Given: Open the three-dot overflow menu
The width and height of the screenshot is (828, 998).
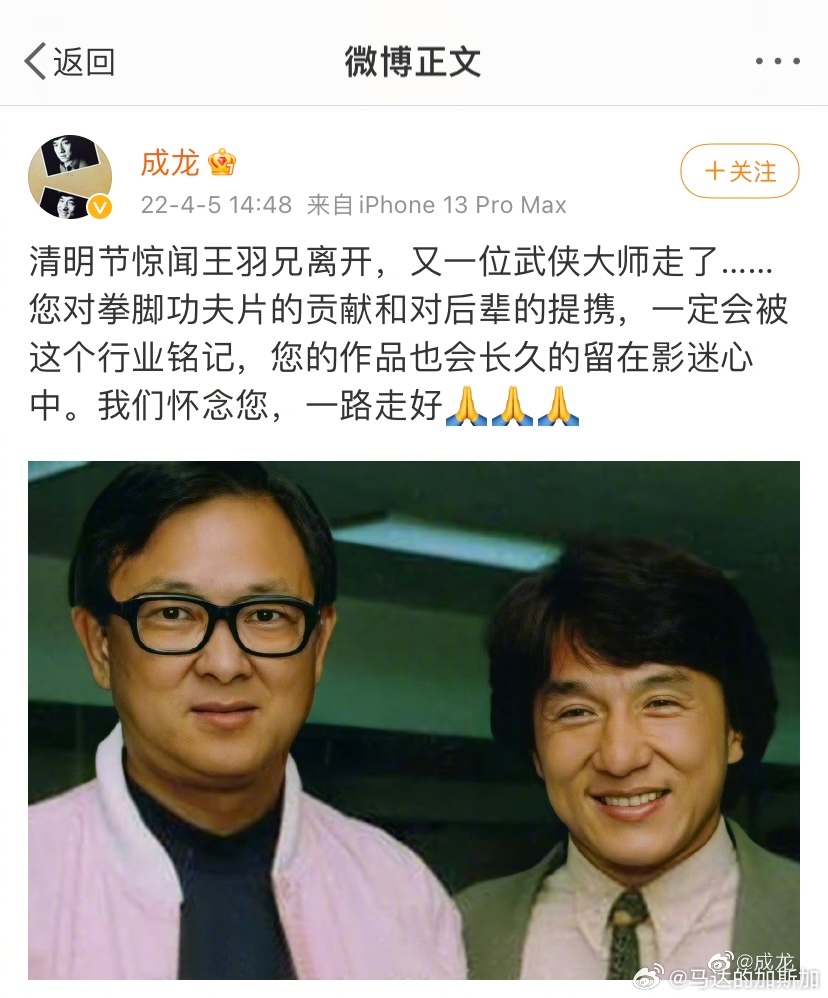Looking at the screenshot, I should [x=777, y=62].
